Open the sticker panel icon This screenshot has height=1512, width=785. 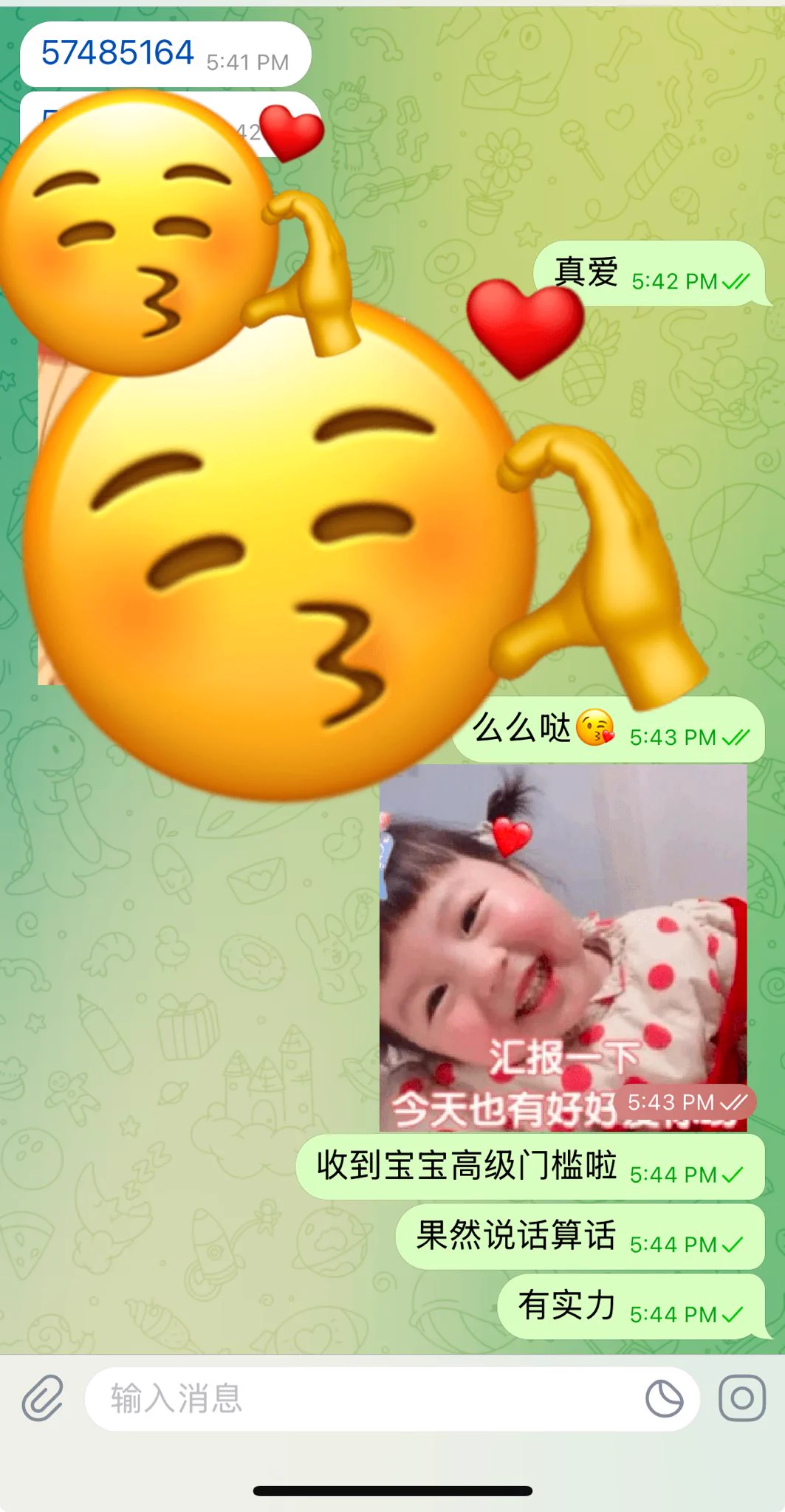point(664,1398)
